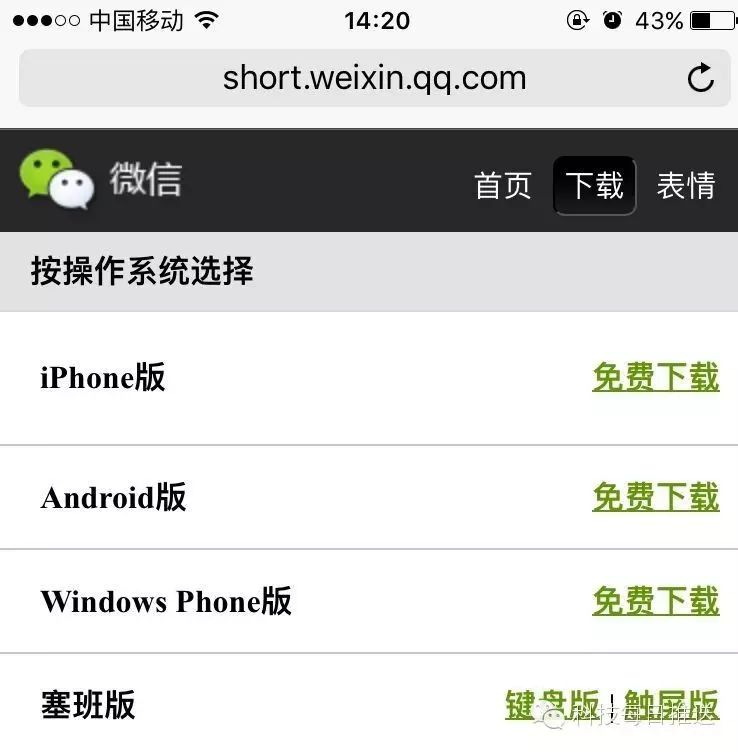
Task: Switch to the 首页 tab
Action: pos(502,186)
